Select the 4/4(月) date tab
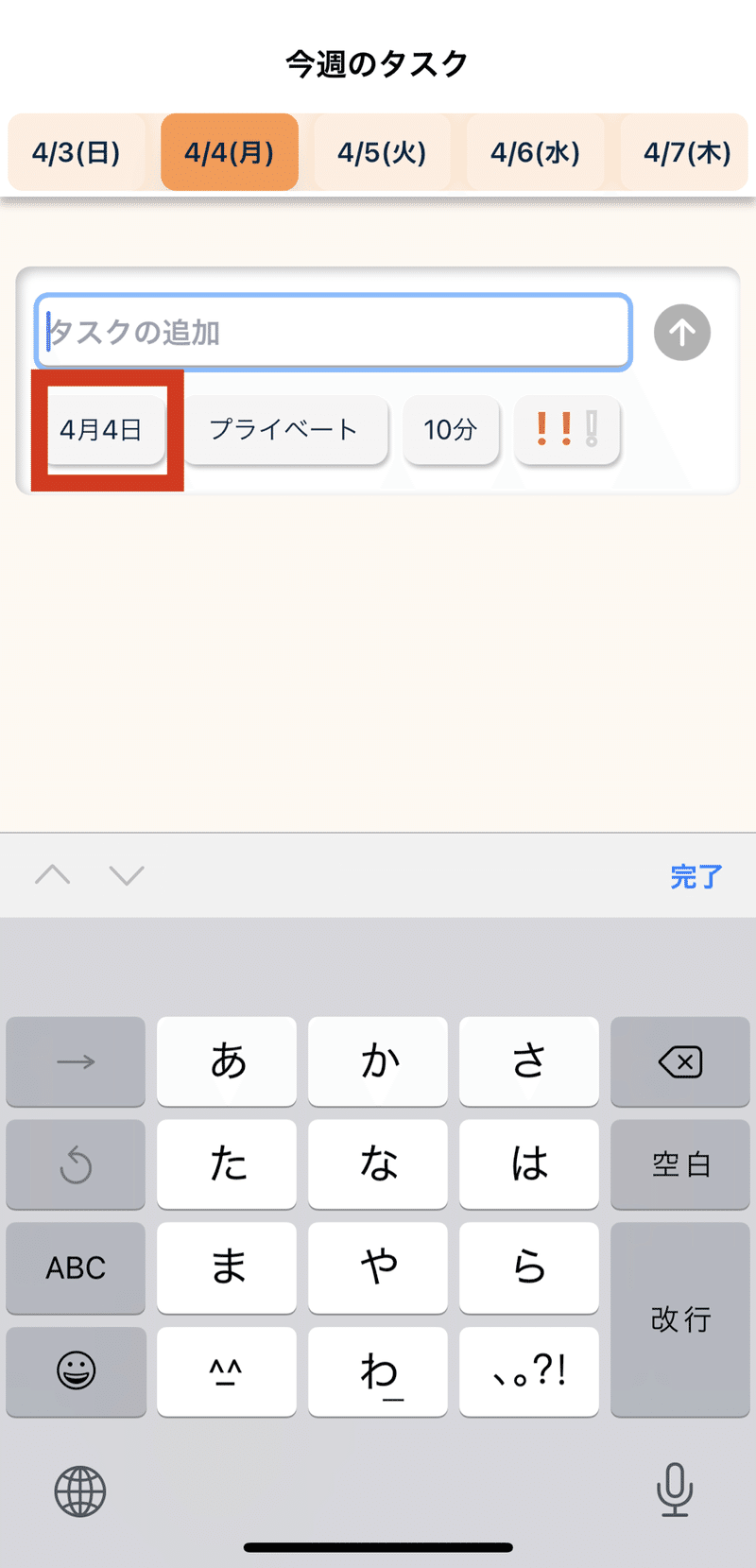The image size is (756, 1568). pyautogui.click(x=230, y=152)
